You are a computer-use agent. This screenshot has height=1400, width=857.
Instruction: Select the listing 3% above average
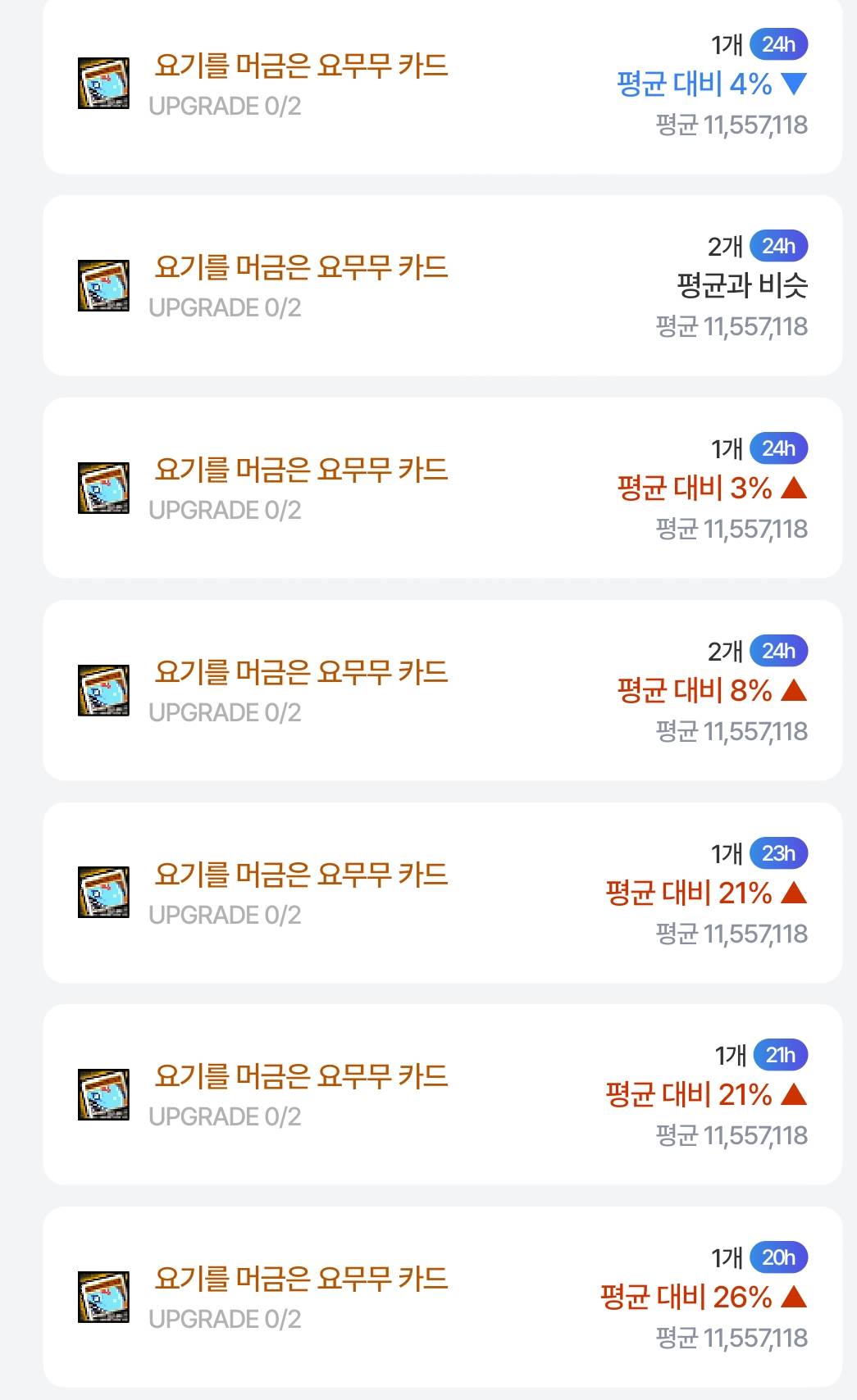pos(442,489)
